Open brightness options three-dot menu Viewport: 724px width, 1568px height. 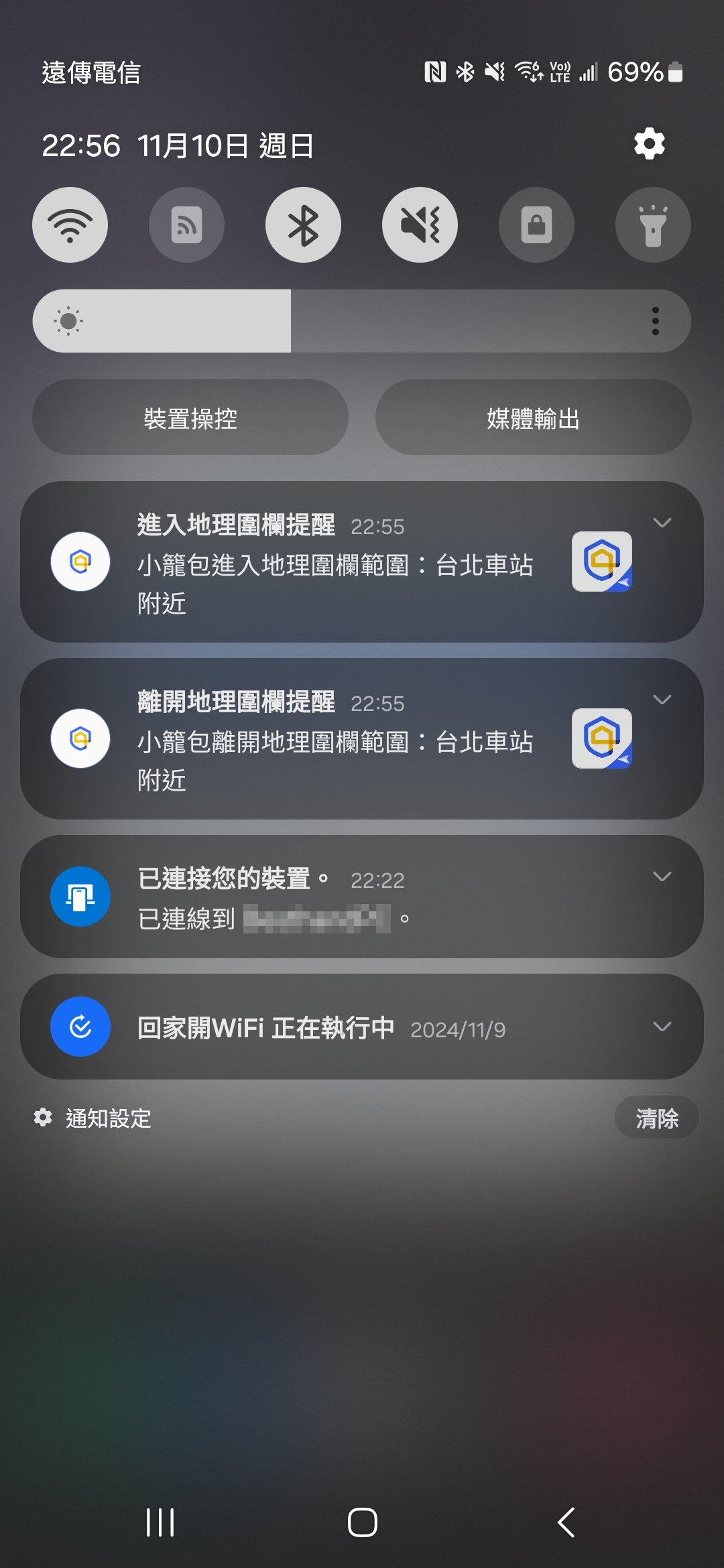[655, 321]
